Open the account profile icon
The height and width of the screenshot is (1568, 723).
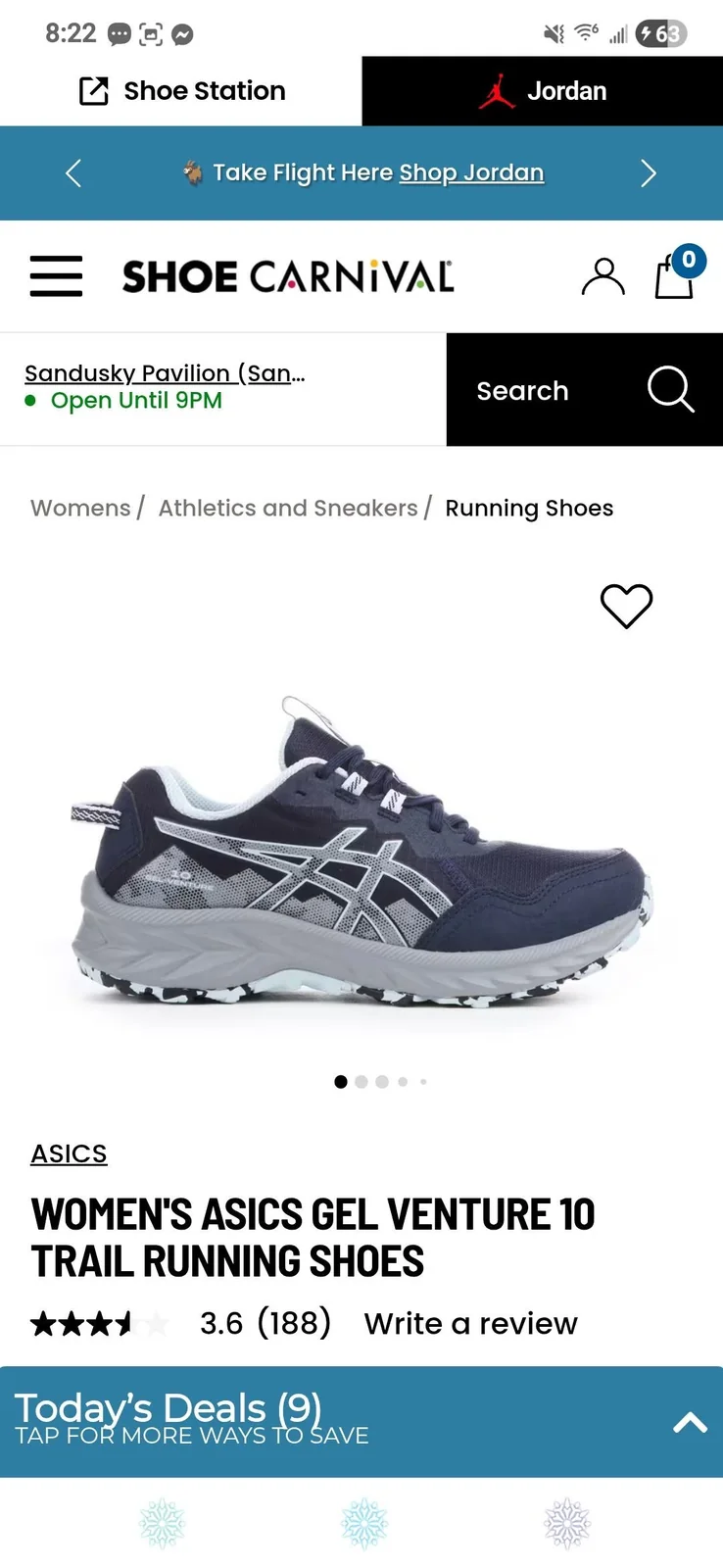(602, 276)
